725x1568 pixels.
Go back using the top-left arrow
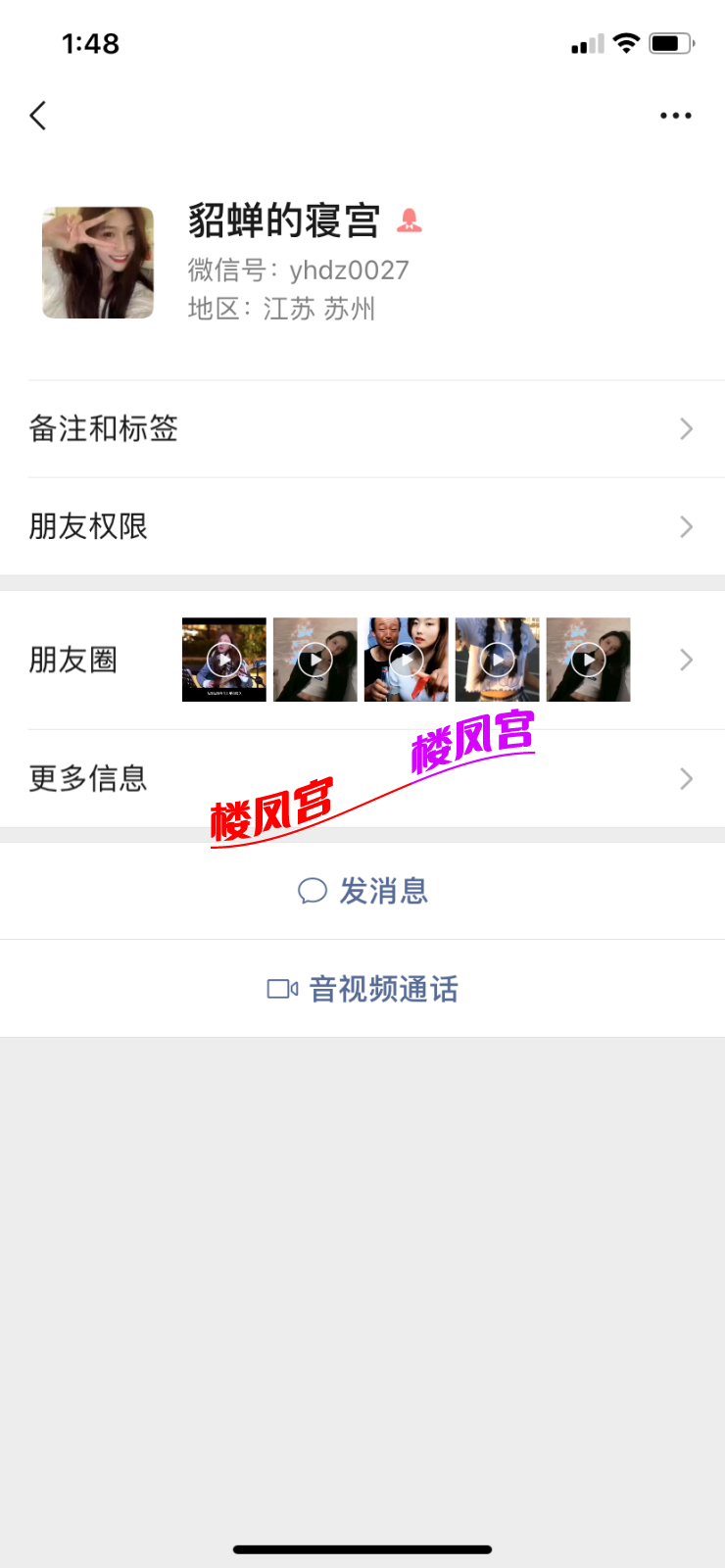tap(38, 116)
